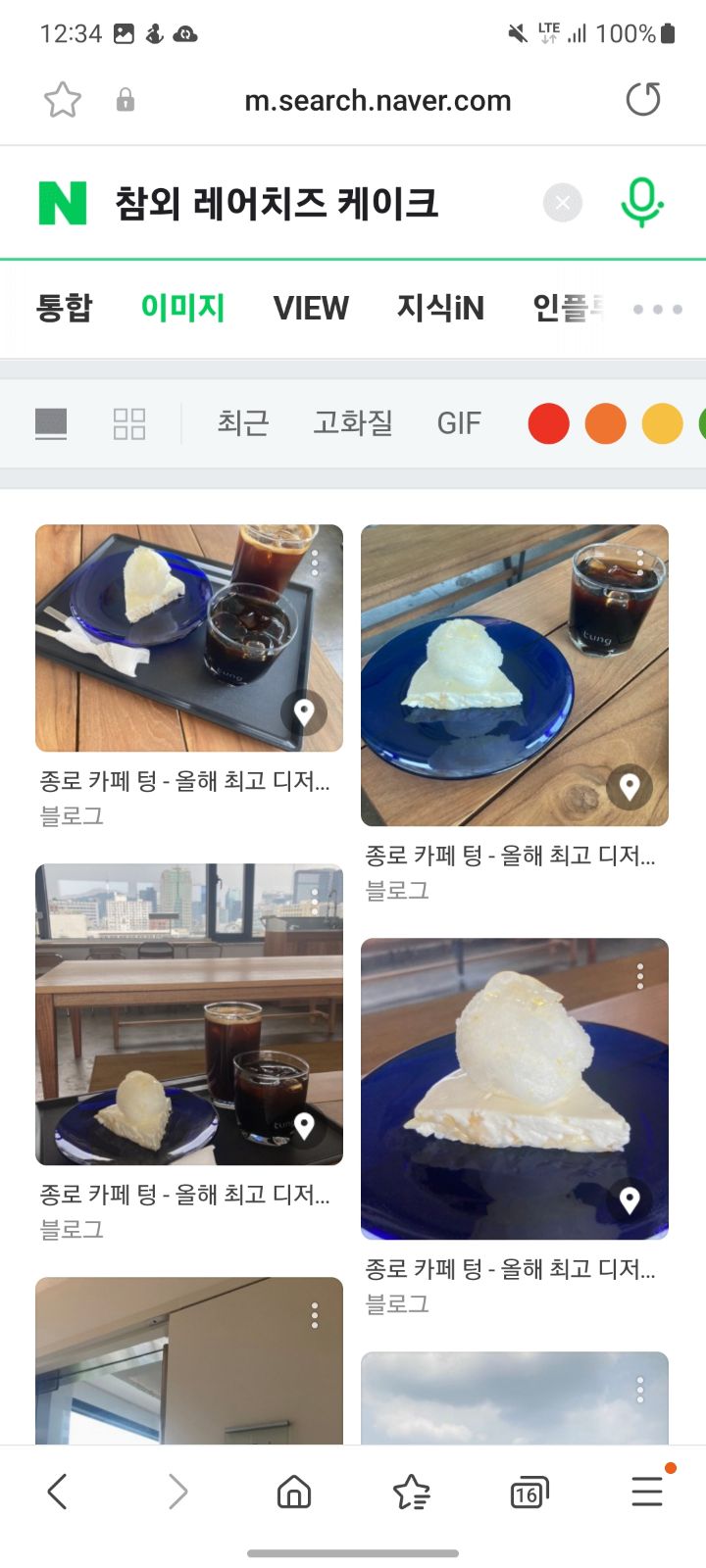706x1568 pixels.
Task: Open the browser hamburger menu
Action: click(x=647, y=1492)
